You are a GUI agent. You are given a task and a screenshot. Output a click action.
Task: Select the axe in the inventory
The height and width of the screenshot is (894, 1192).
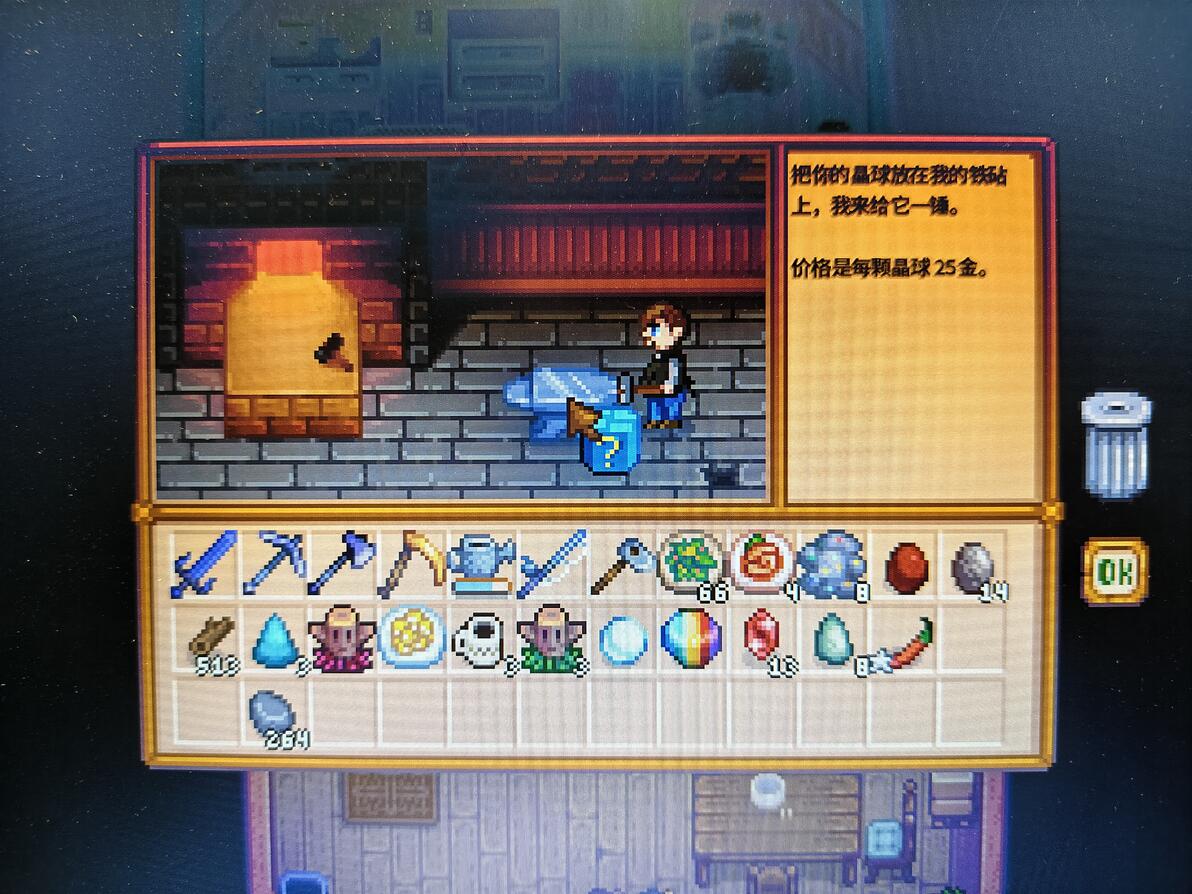pyautogui.click(x=343, y=563)
